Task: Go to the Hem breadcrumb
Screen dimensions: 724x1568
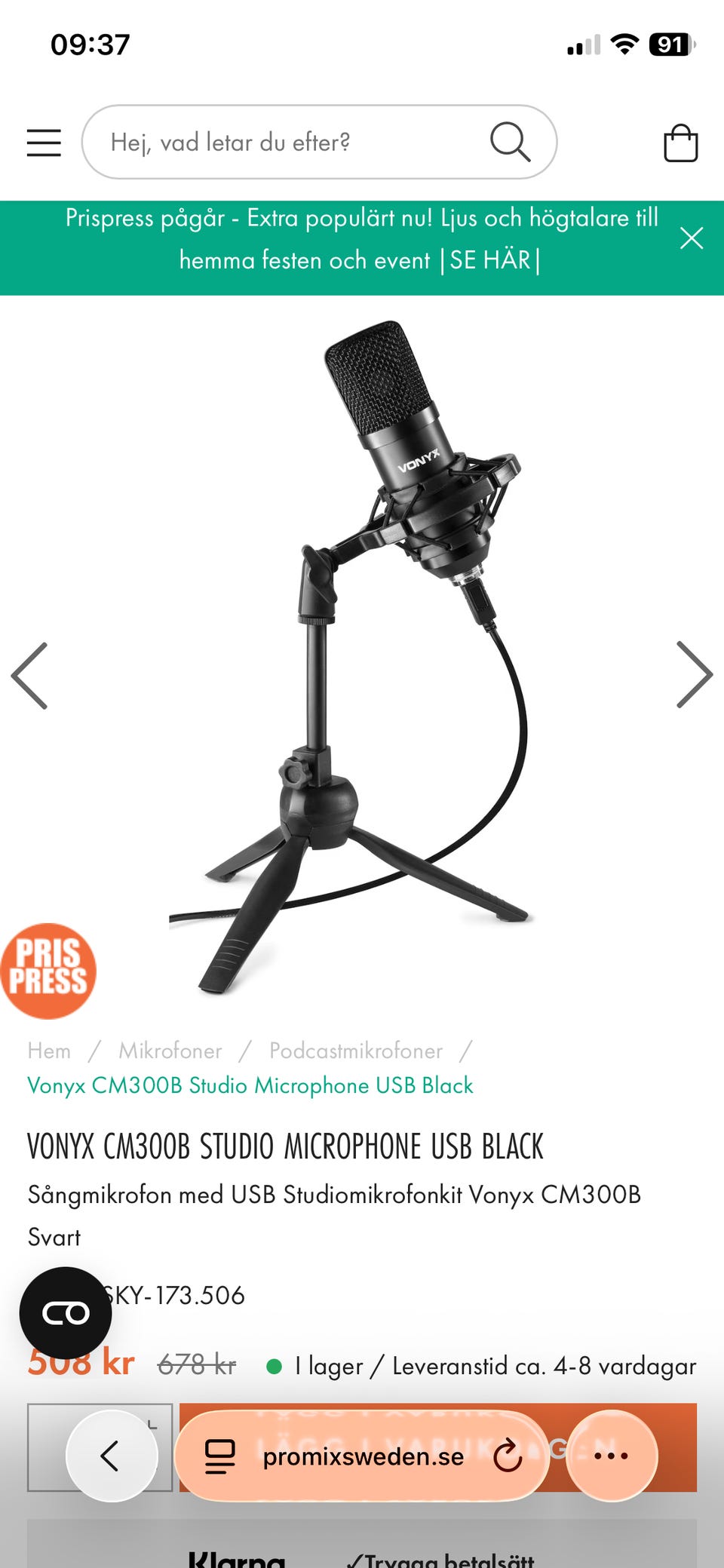Action: [x=49, y=1051]
